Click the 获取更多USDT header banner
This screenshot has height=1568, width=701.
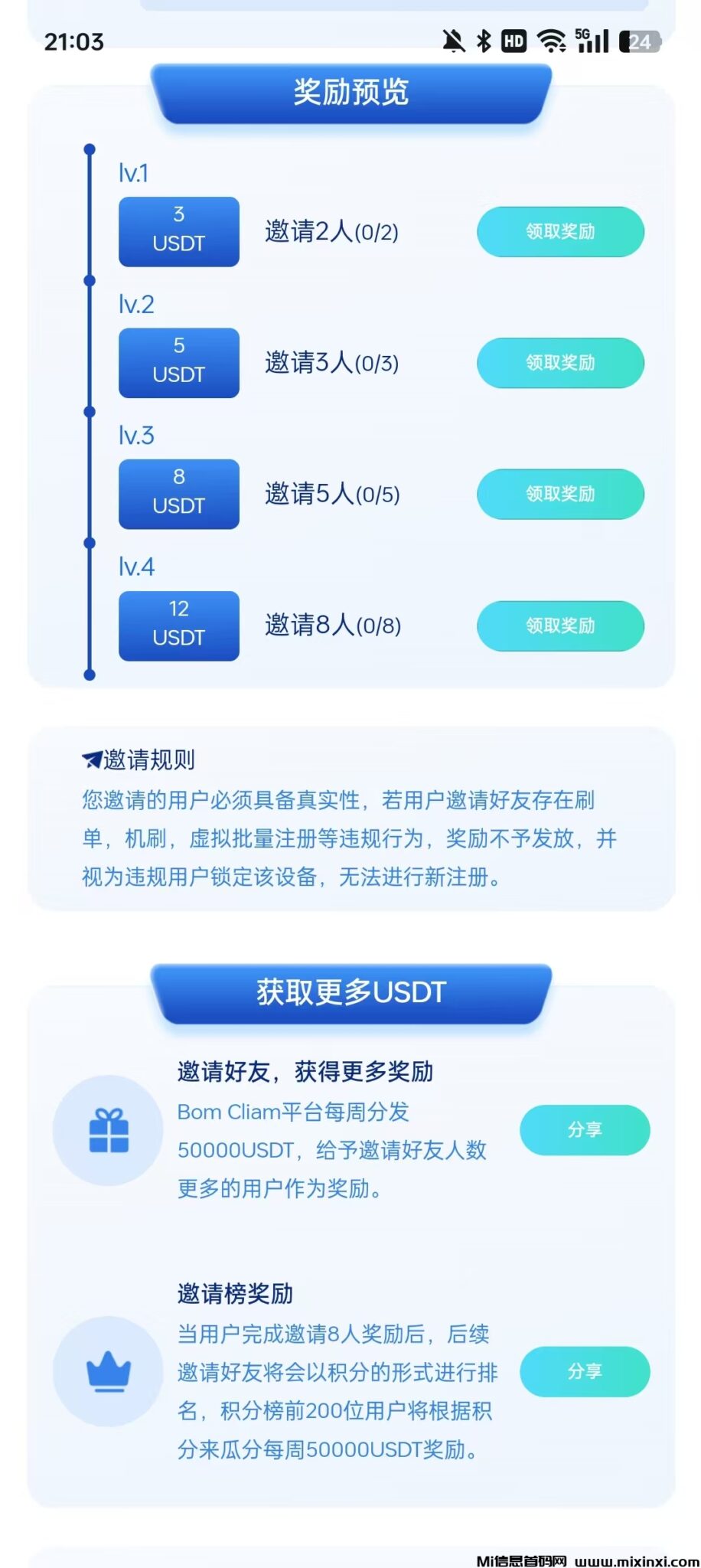click(x=350, y=991)
